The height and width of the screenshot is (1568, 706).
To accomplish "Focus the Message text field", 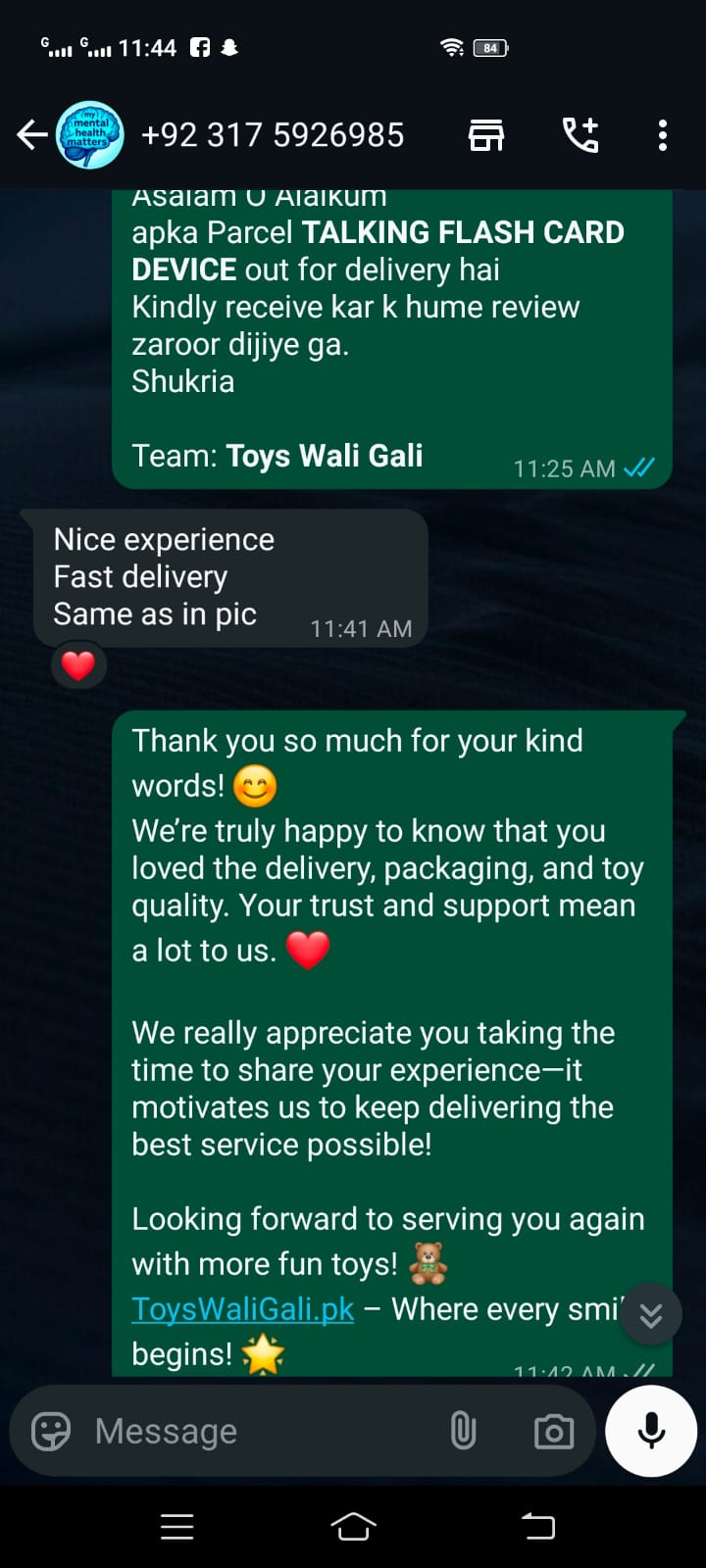I will 255,1432.
